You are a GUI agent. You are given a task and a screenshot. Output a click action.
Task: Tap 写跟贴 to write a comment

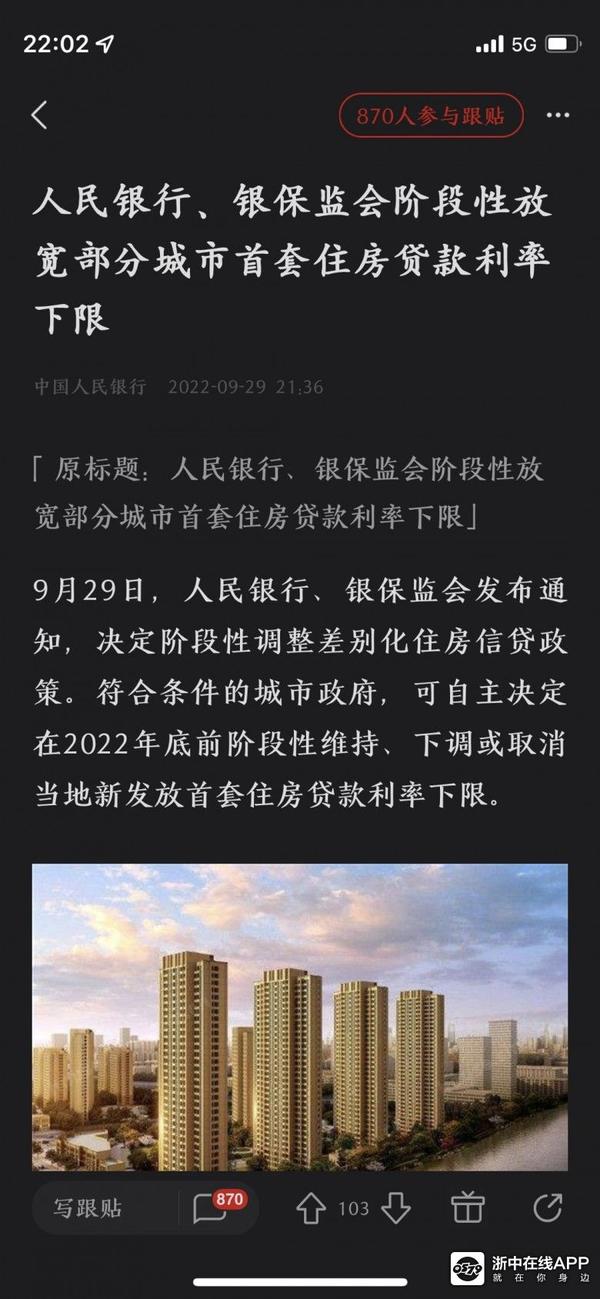click(90, 1207)
